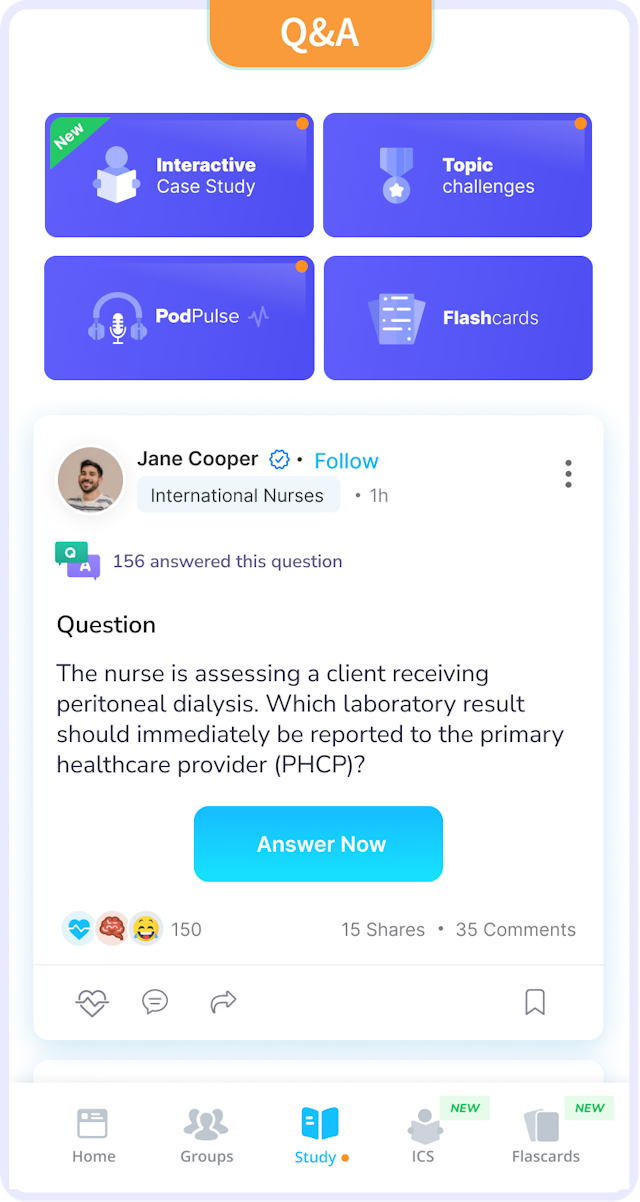Open the International Nurses group chip
The height and width of the screenshot is (1202, 640).
(237, 495)
